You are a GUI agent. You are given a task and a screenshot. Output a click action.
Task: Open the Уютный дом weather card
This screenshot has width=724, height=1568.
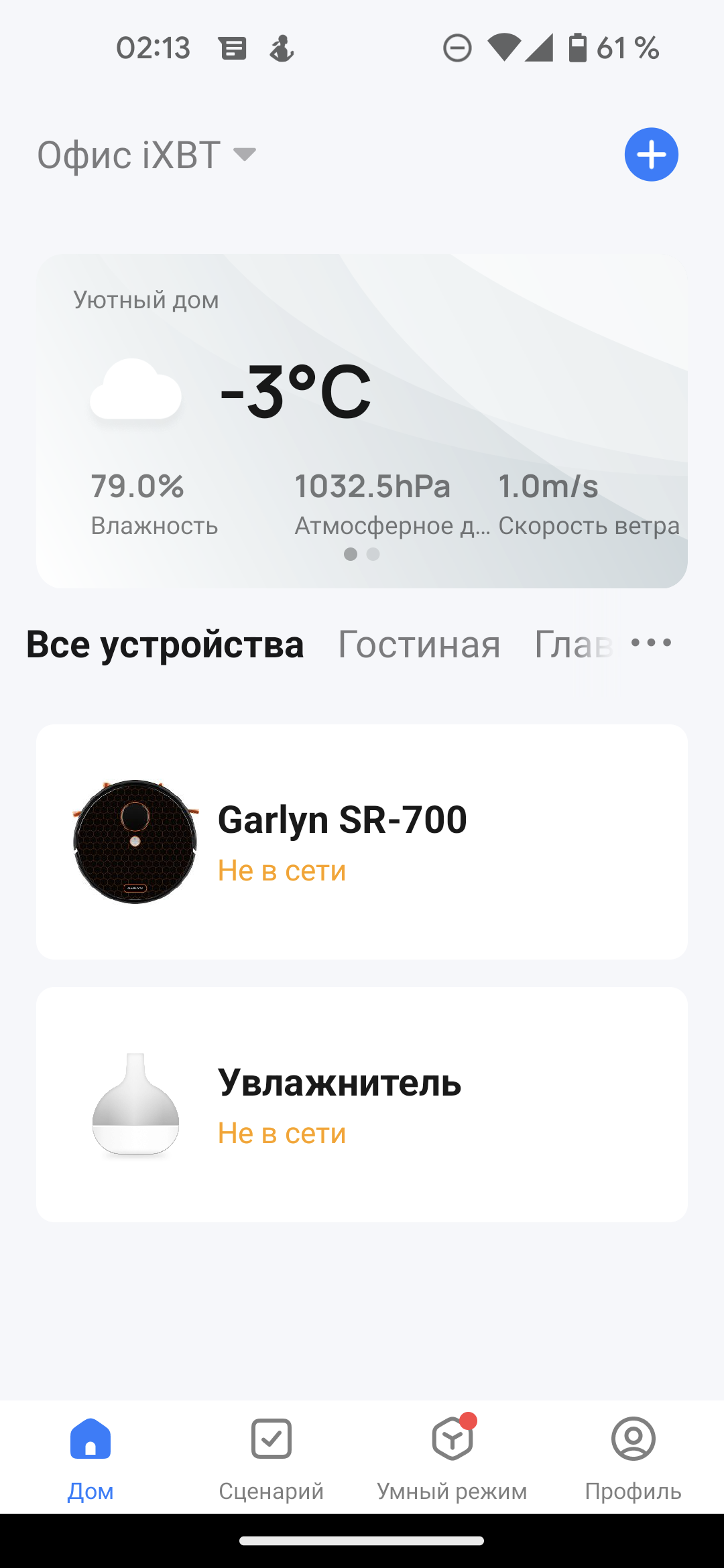pyautogui.click(x=362, y=421)
